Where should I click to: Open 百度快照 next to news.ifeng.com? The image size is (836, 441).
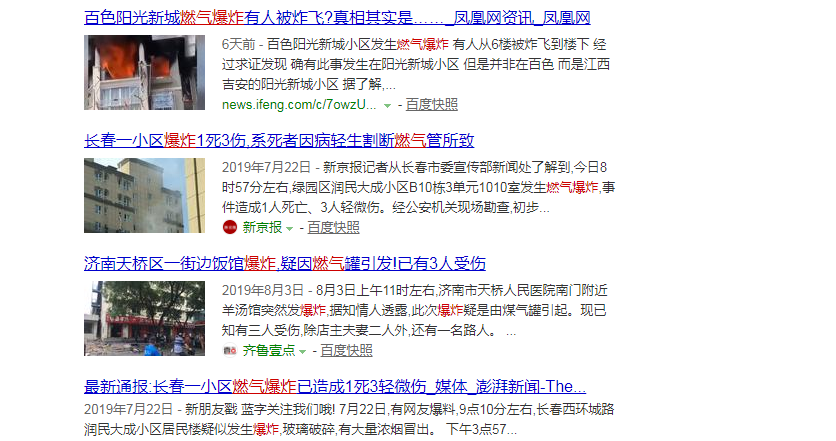(431, 104)
